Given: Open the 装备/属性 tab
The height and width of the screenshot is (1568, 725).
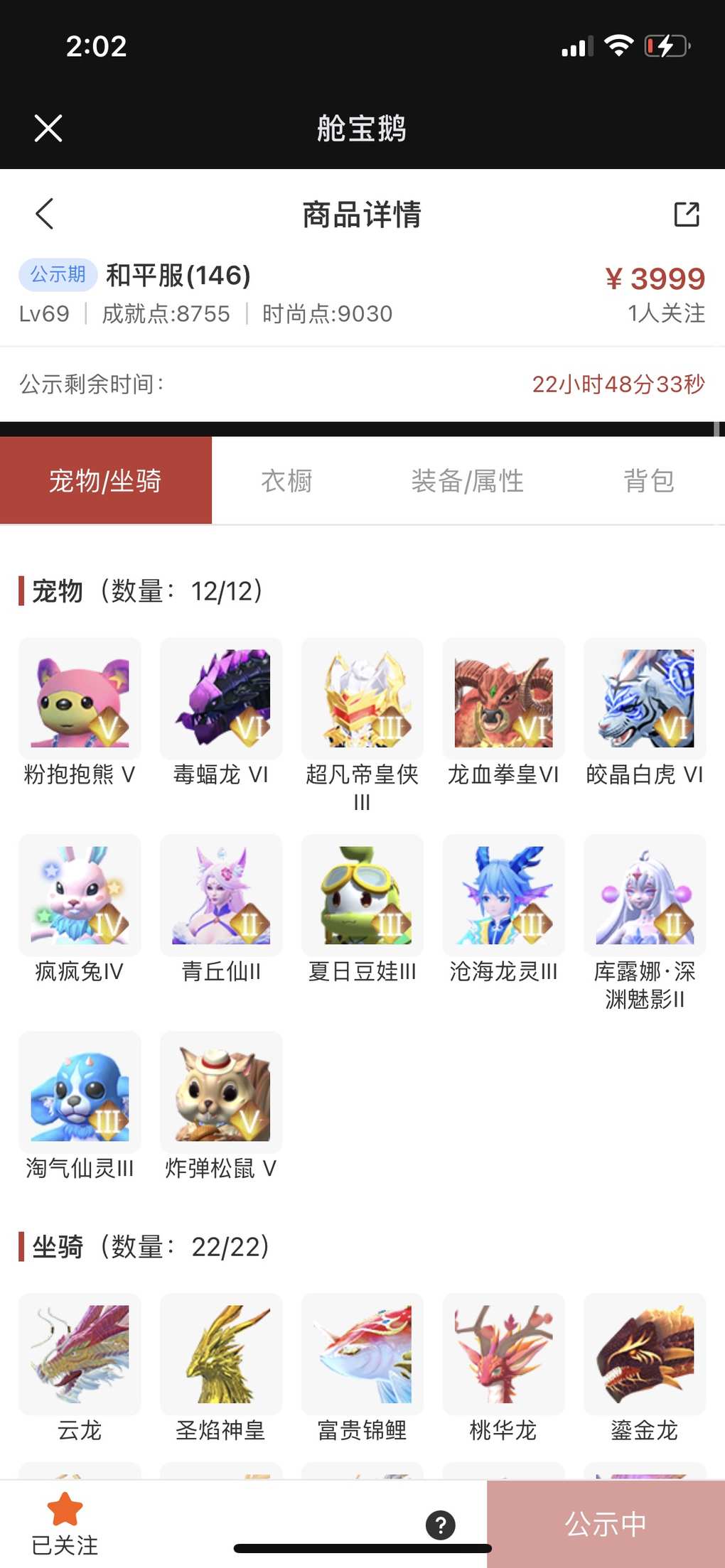Looking at the screenshot, I should tap(467, 481).
